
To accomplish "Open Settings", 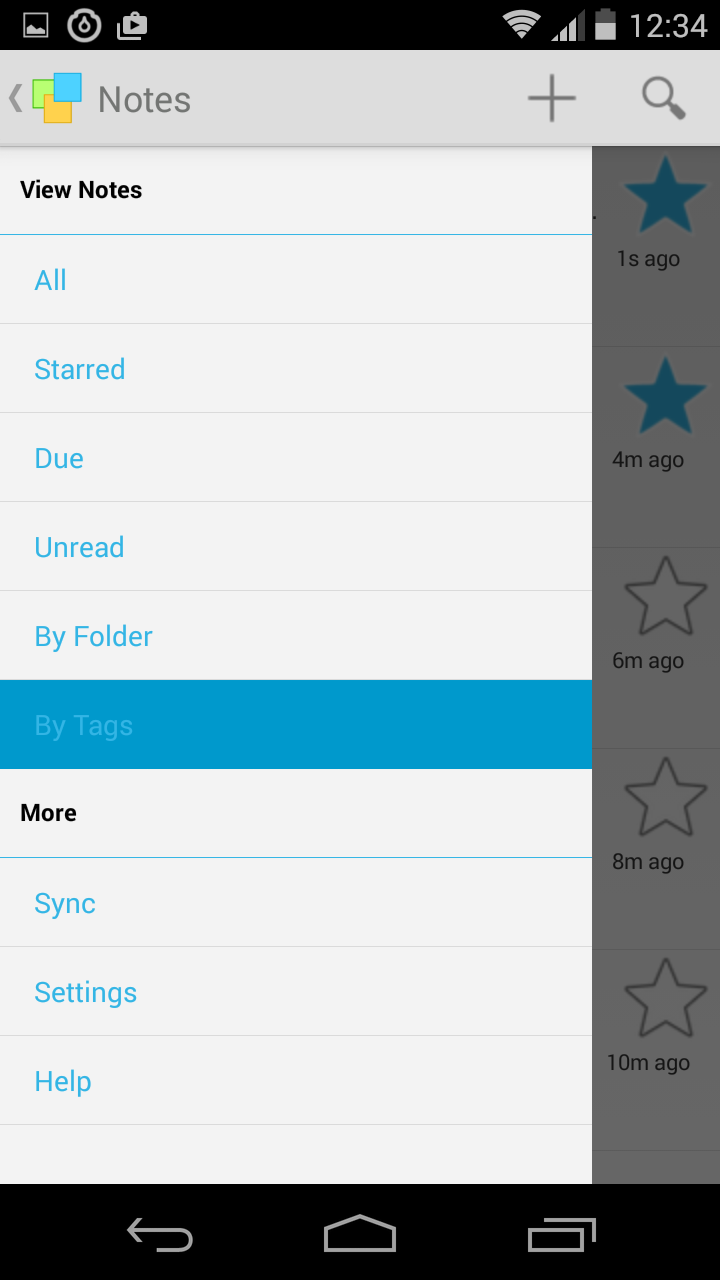I will (x=296, y=992).
